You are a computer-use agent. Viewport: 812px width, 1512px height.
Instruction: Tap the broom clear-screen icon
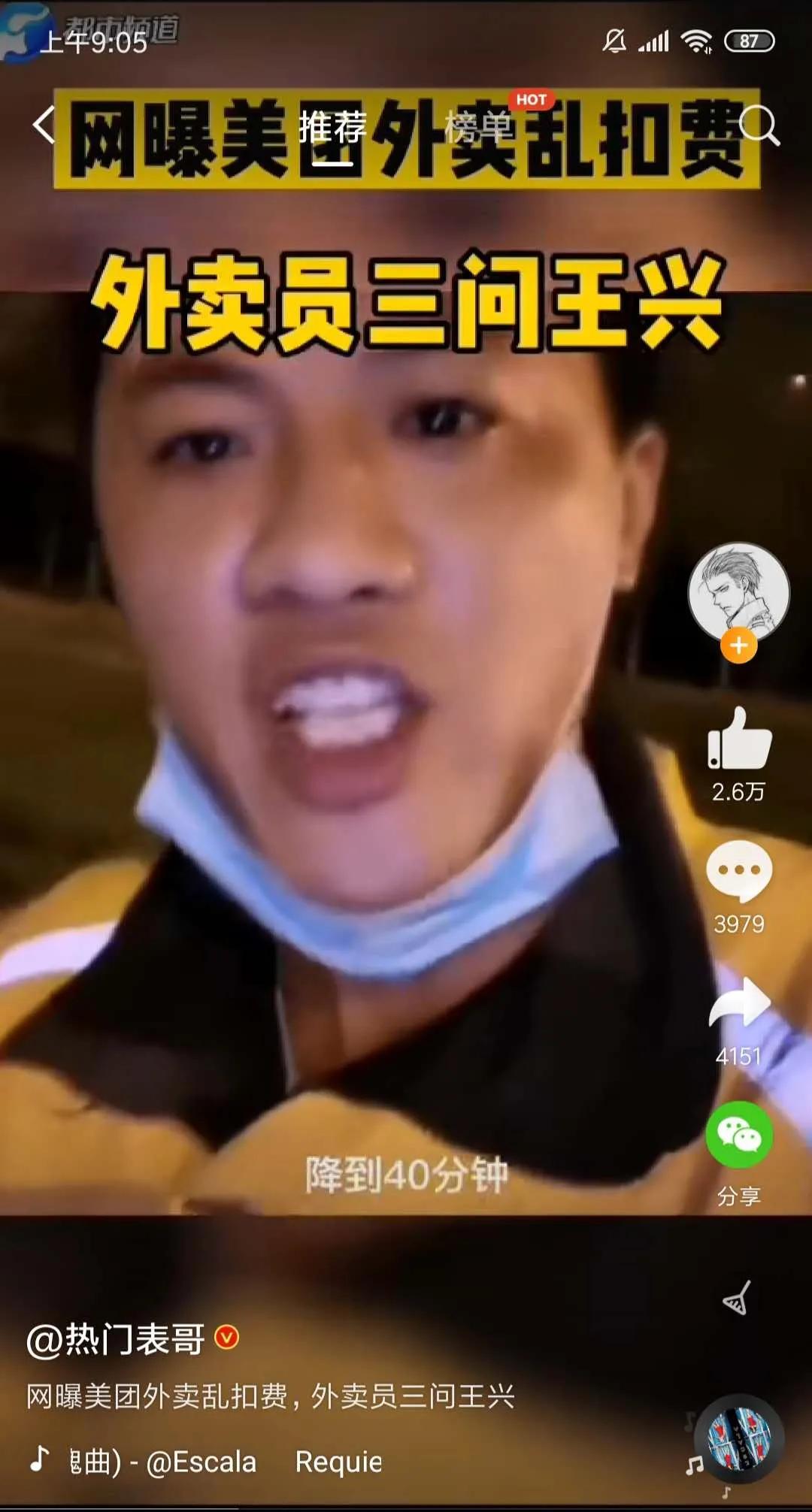pos(737,1299)
